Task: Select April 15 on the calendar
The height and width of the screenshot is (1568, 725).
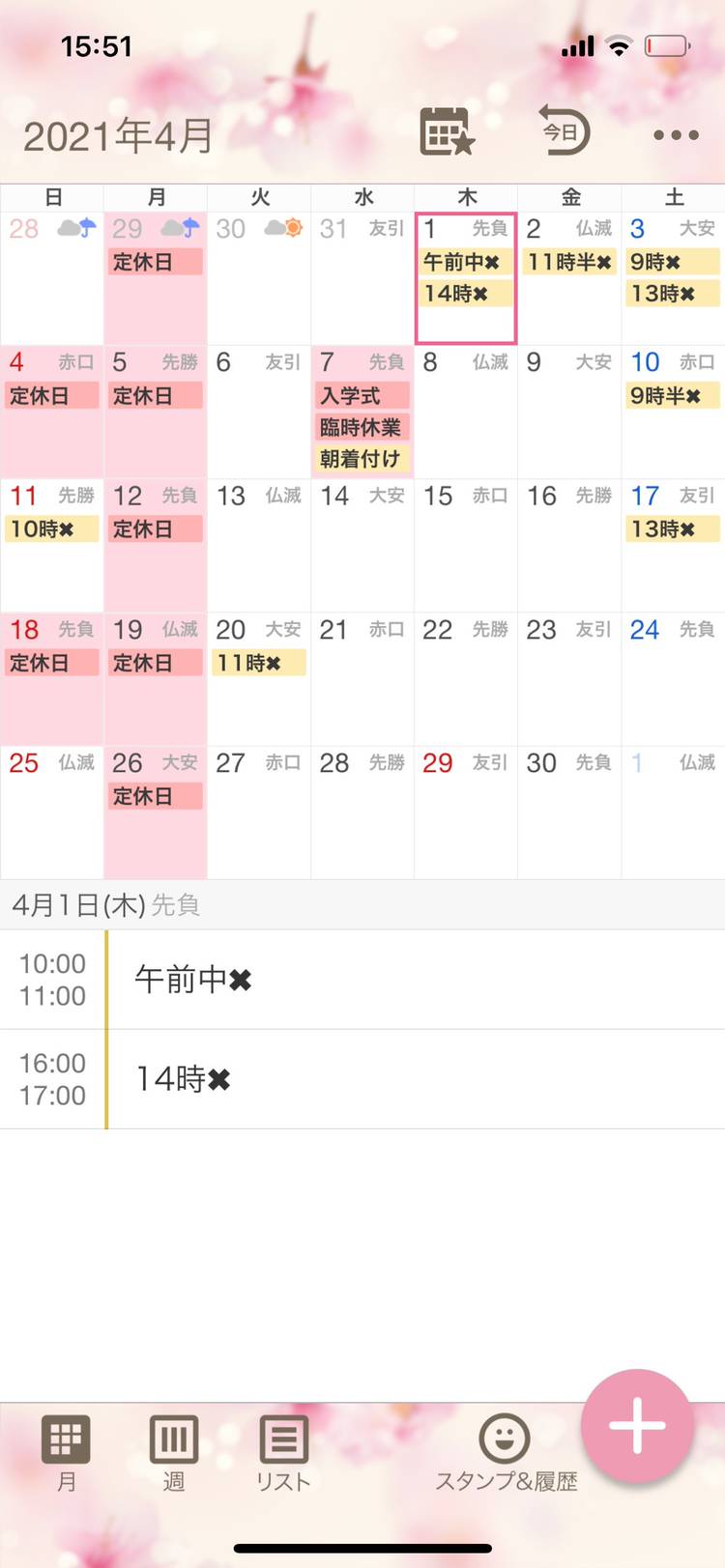Action: coord(466,546)
